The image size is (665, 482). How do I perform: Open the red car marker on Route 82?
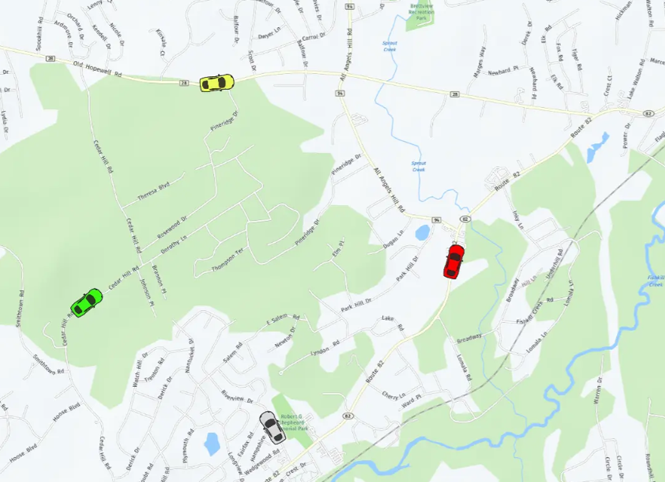[454, 261]
